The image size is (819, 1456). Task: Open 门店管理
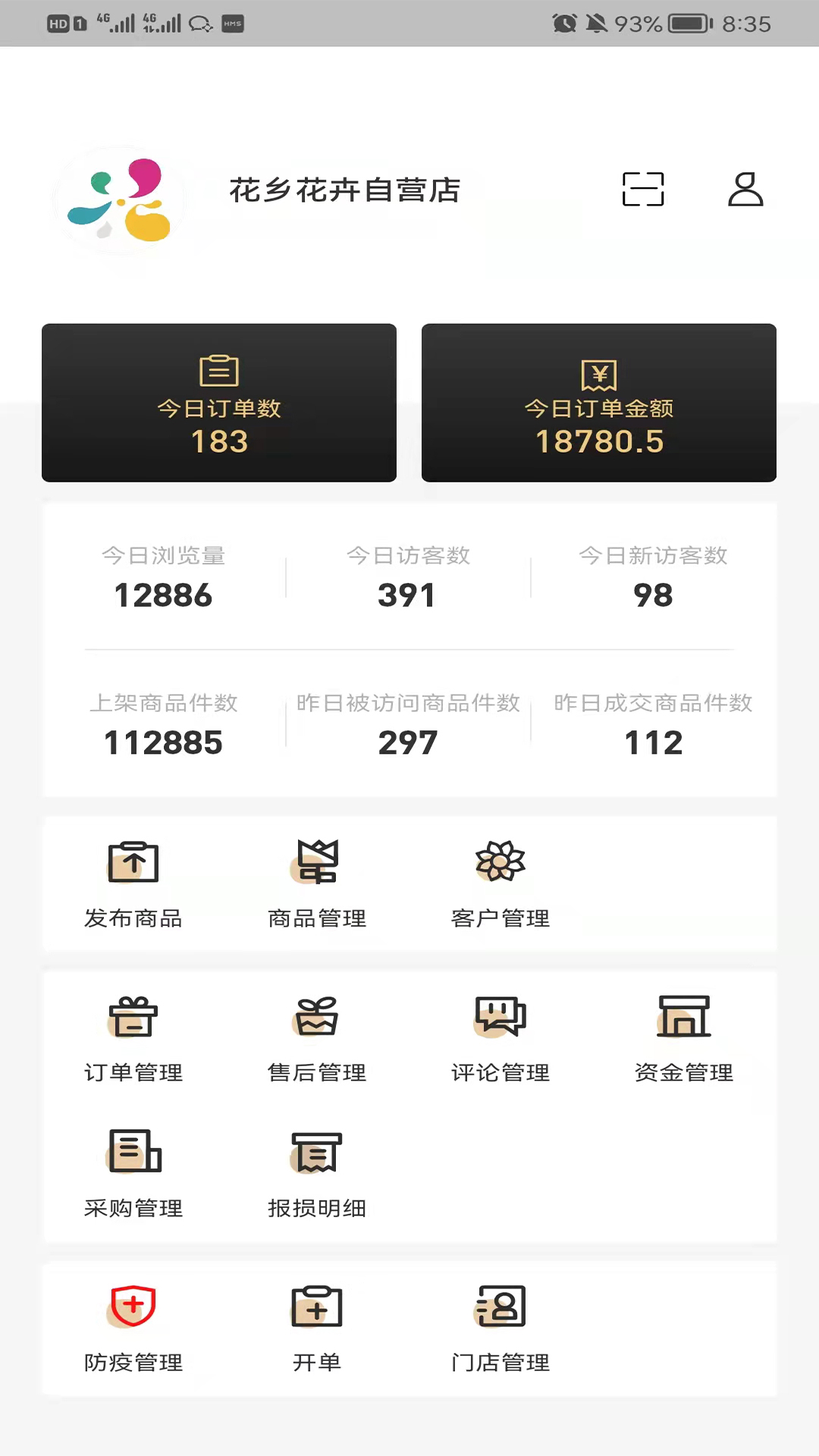[500, 1329]
